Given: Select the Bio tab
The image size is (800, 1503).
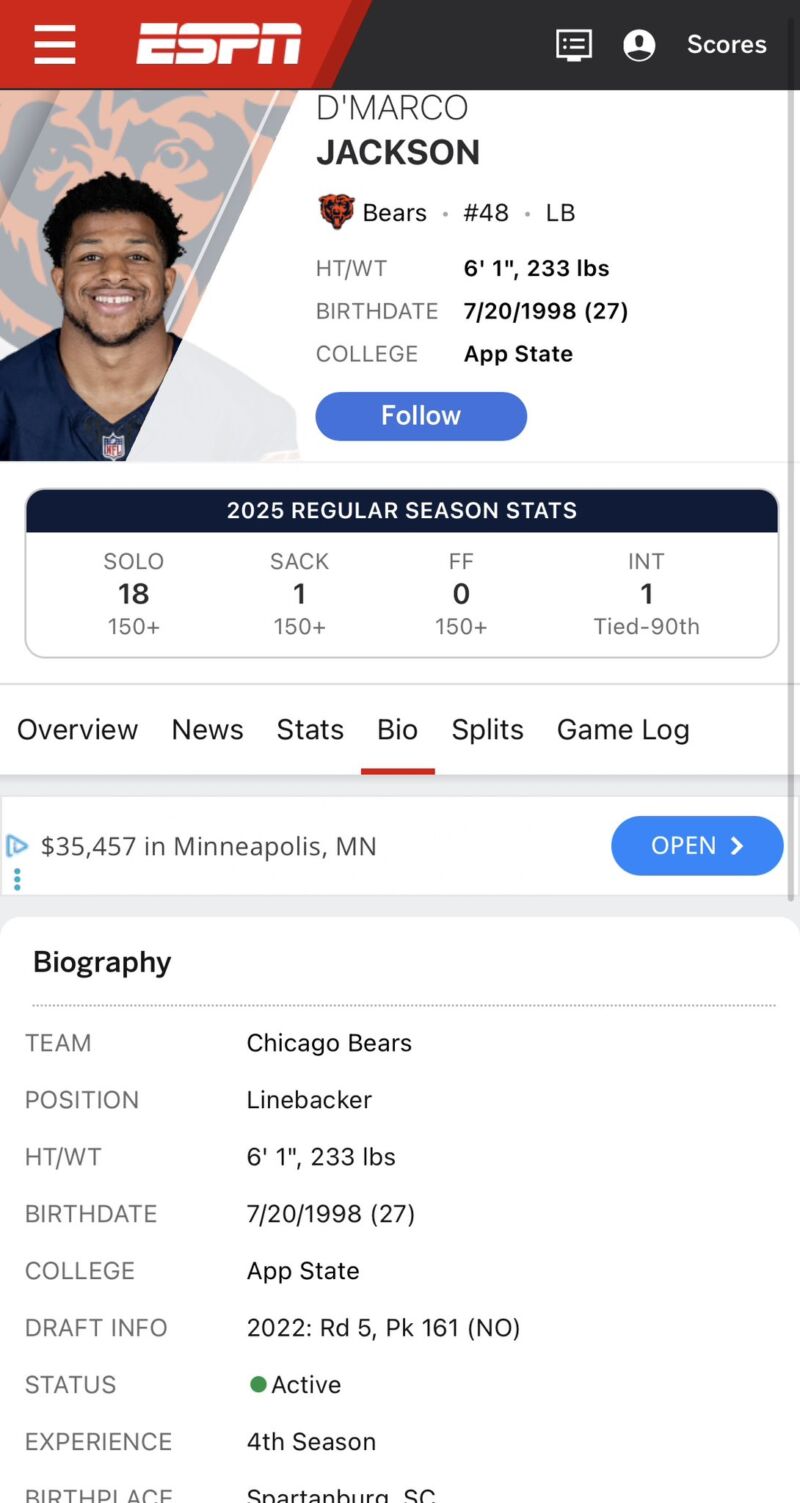Looking at the screenshot, I should [397, 730].
